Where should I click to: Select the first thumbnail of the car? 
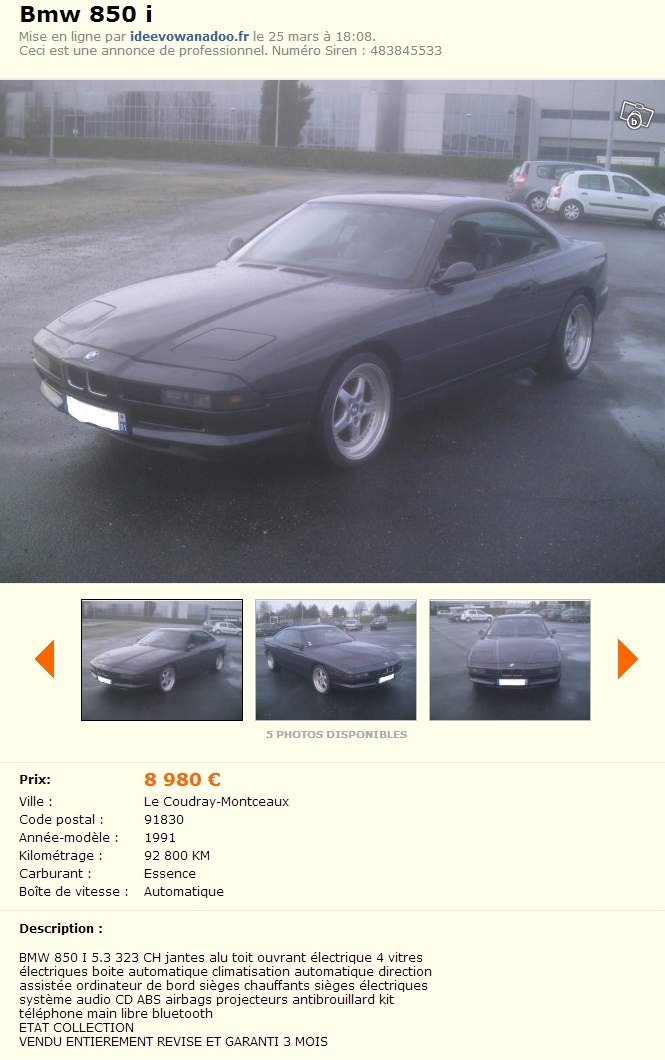point(162,660)
